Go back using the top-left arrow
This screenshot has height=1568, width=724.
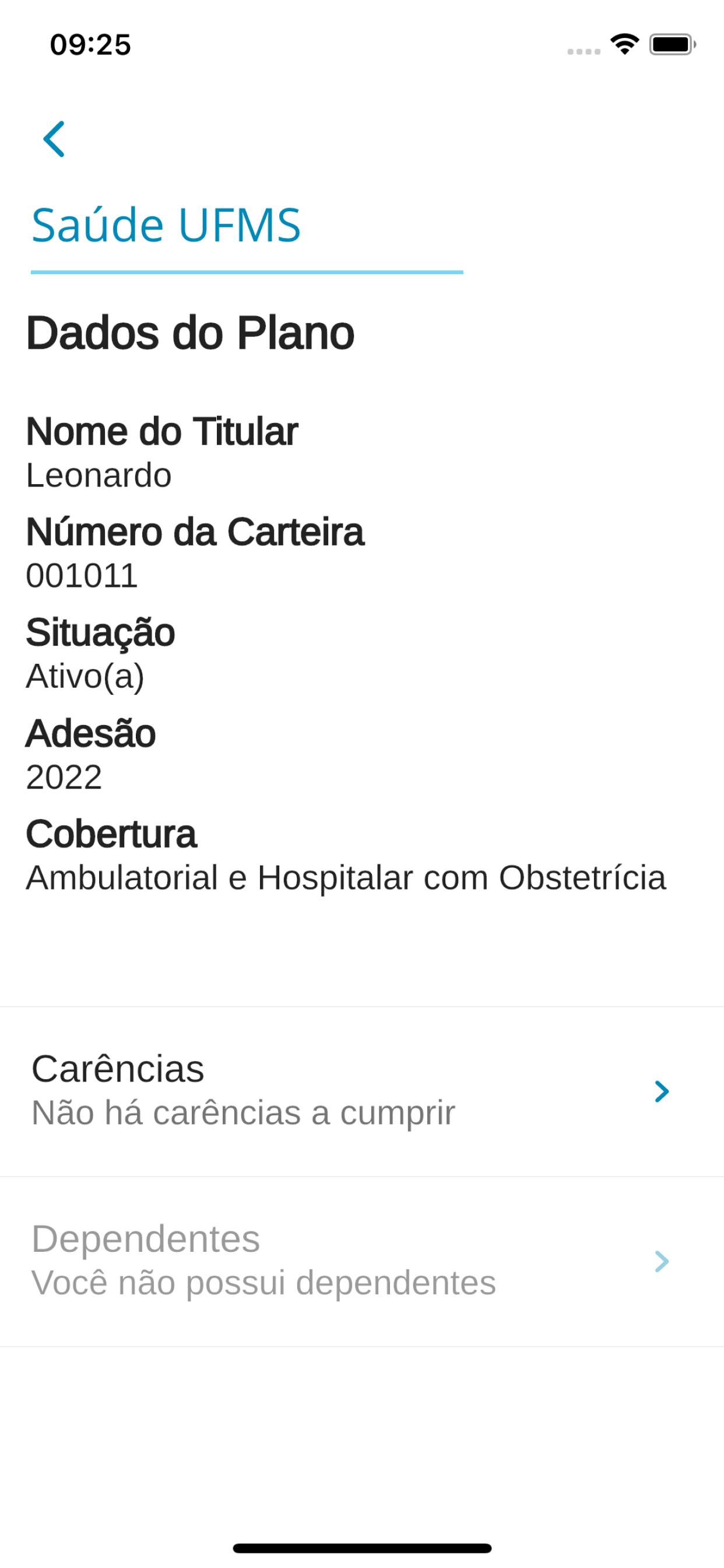54,139
